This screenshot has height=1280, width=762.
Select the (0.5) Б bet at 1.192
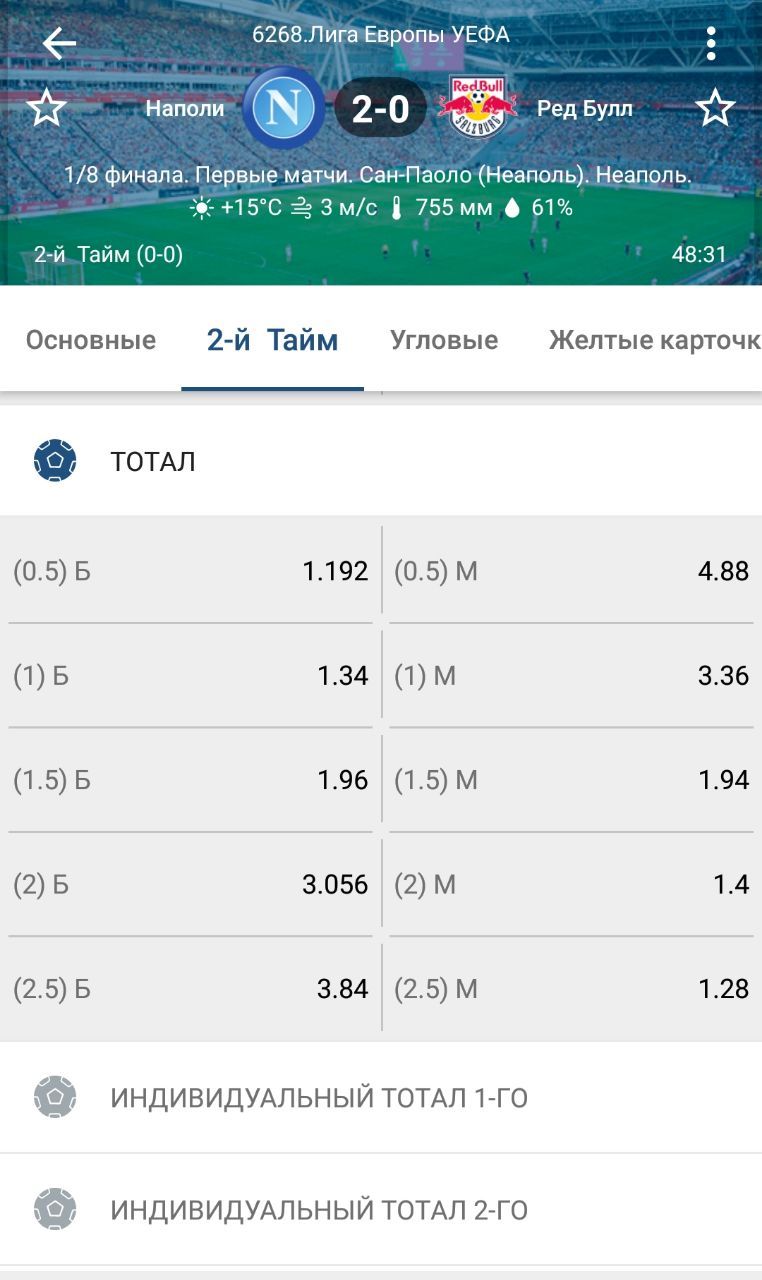pos(190,571)
